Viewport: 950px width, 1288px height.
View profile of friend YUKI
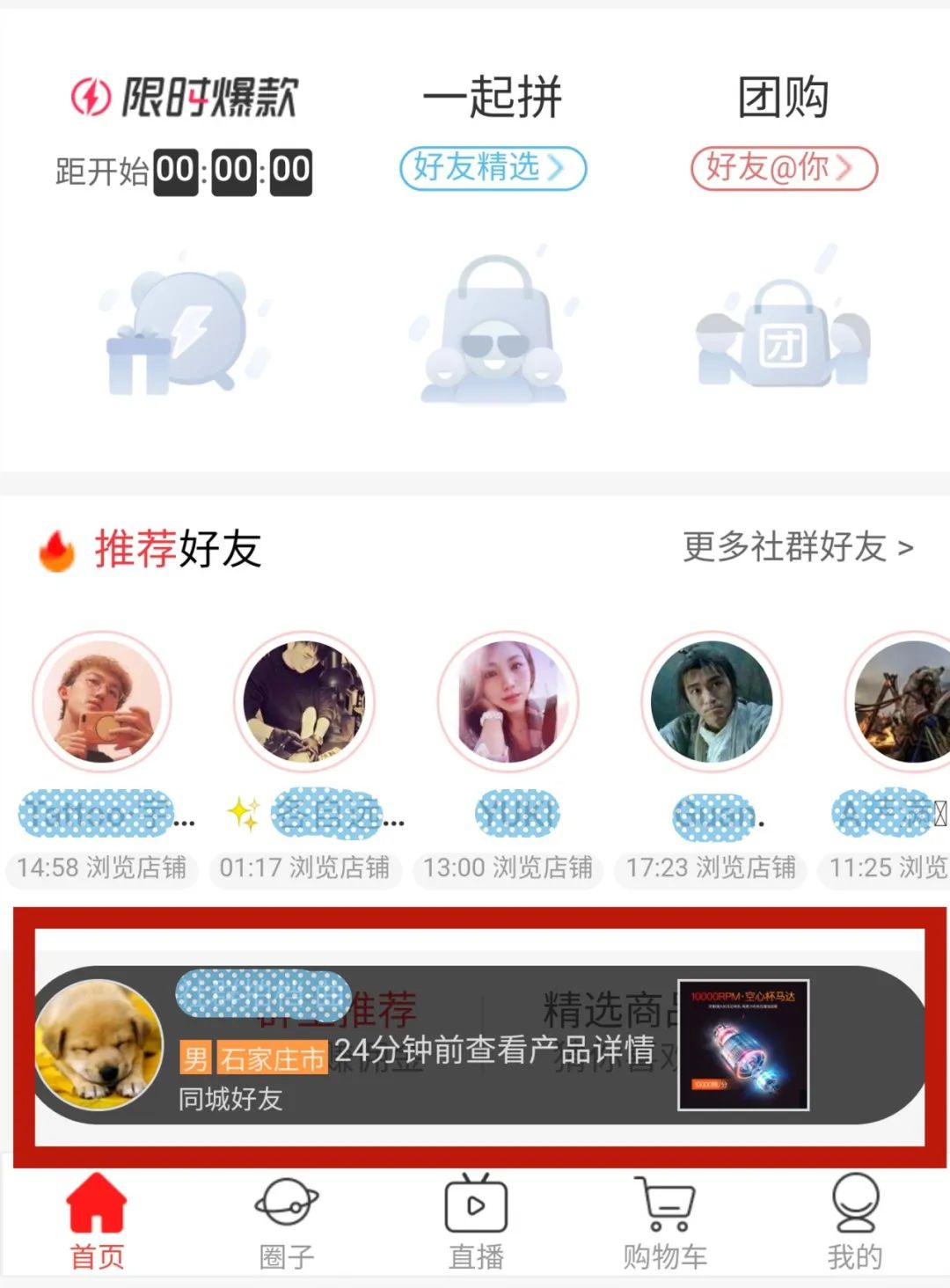coord(508,701)
